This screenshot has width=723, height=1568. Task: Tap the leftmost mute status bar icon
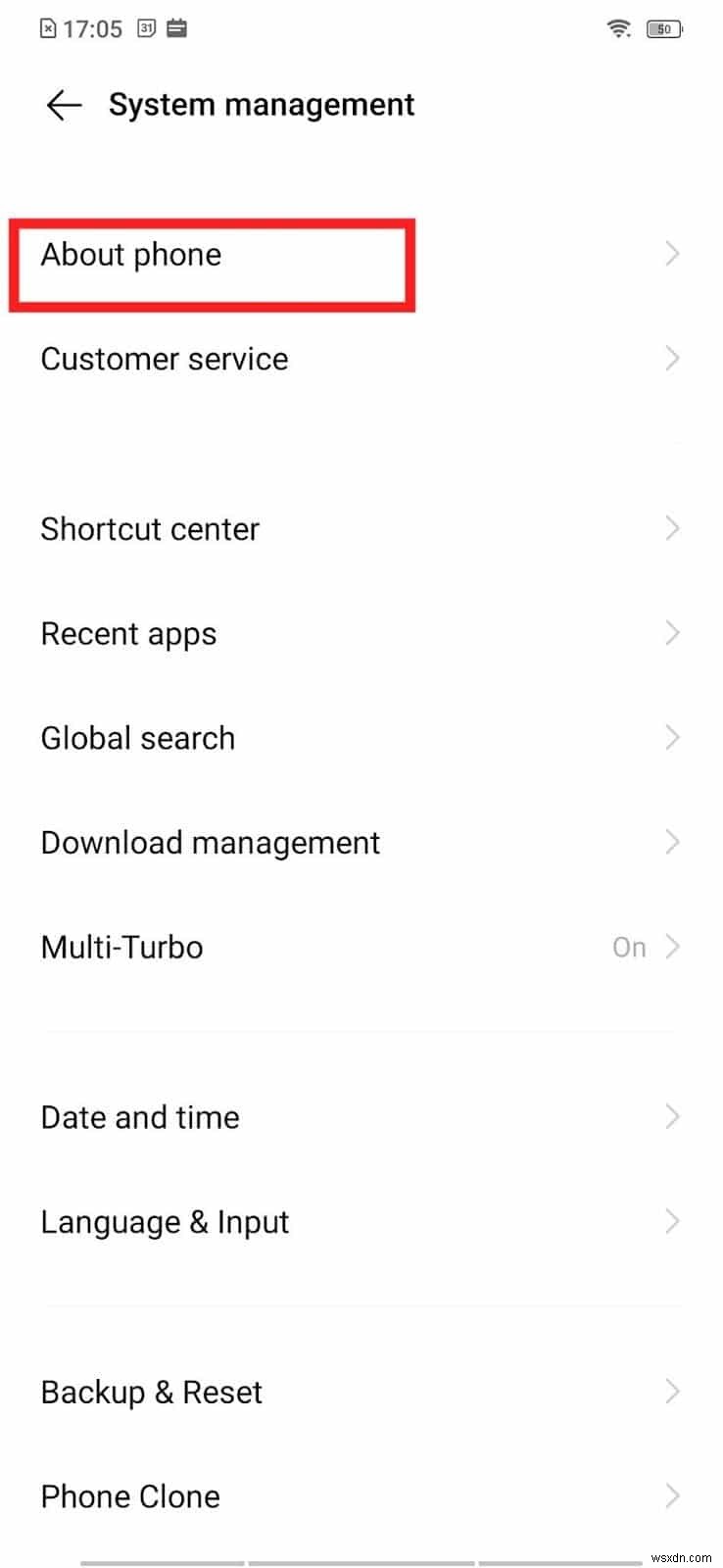coord(49,29)
